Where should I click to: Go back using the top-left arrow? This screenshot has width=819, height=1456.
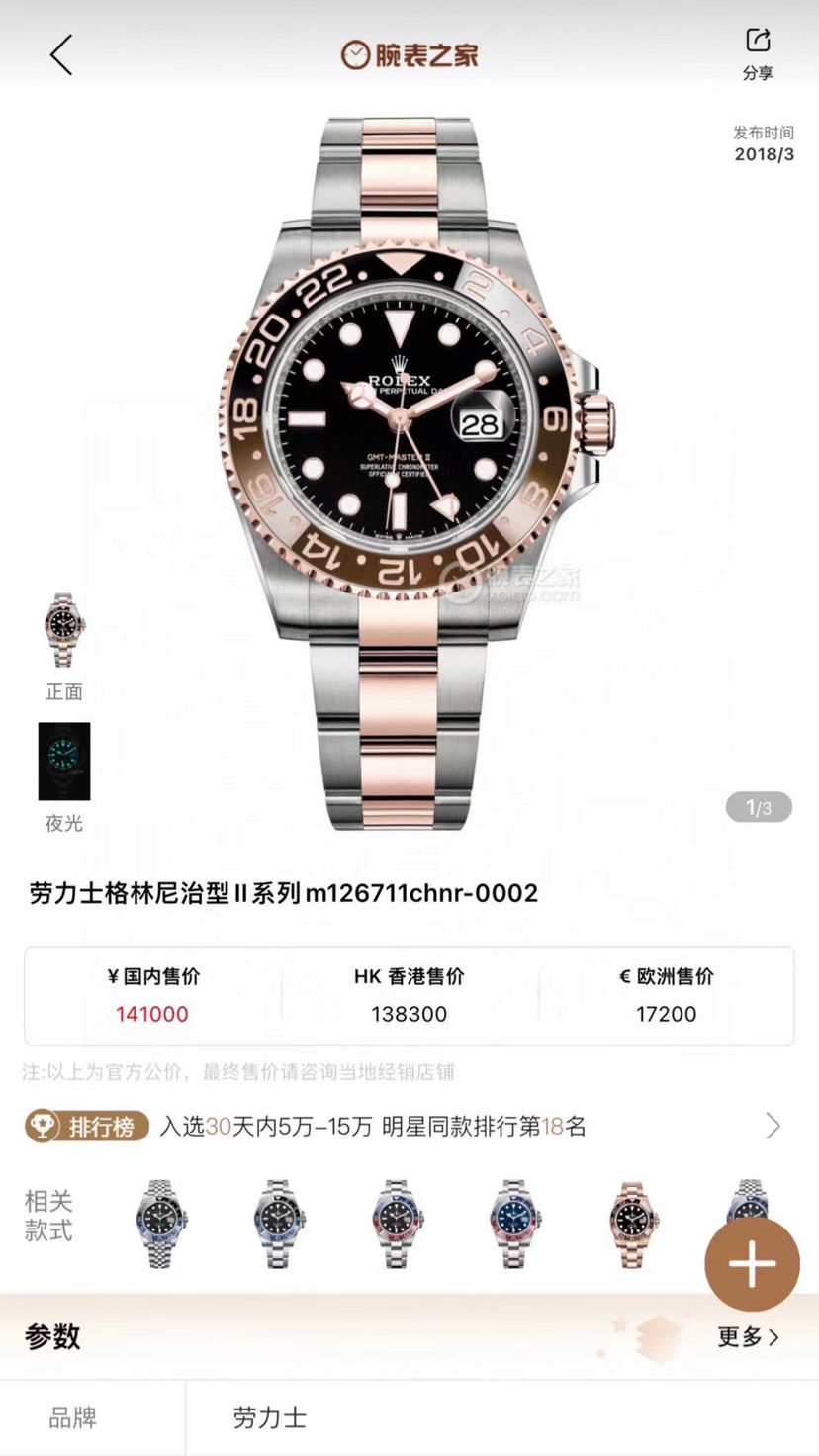61,54
